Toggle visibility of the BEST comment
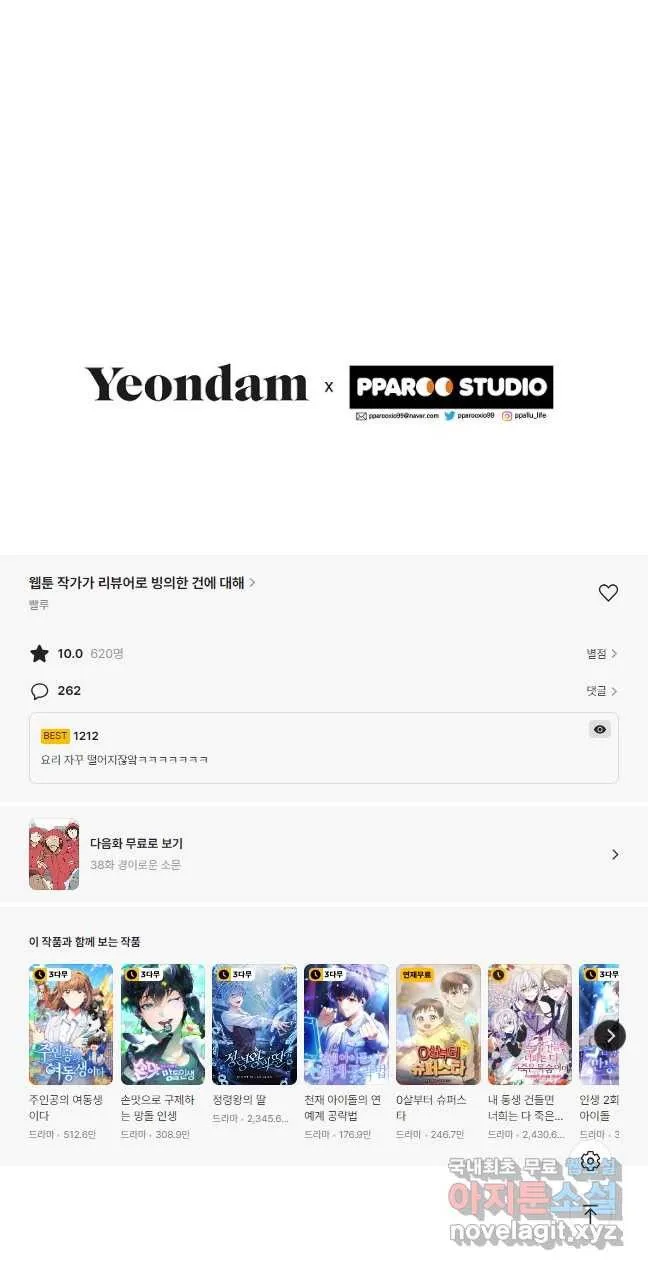The image size is (648, 1270). [599, 729]
